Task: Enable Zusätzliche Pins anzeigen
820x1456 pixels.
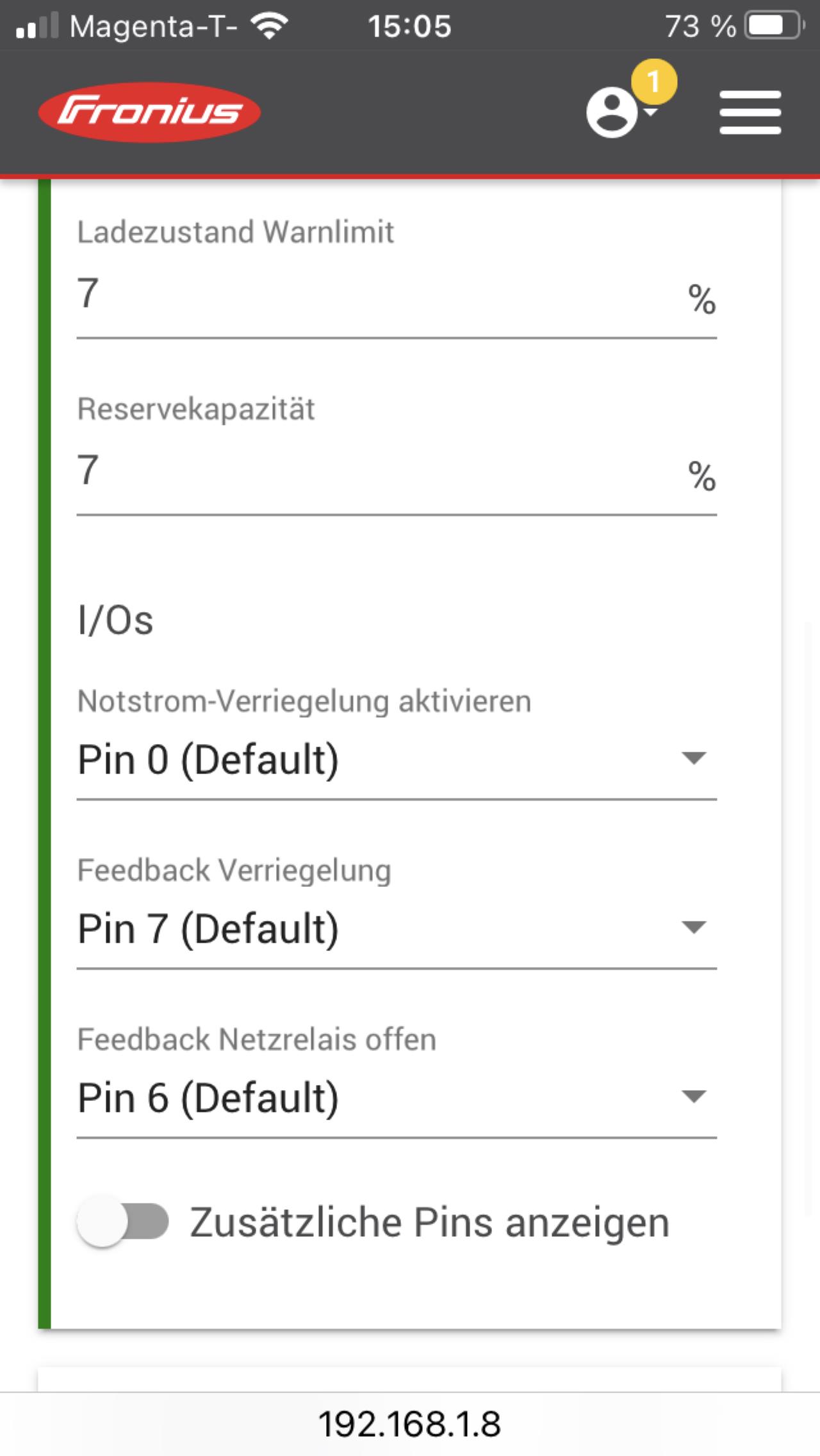Action: 122,1221
